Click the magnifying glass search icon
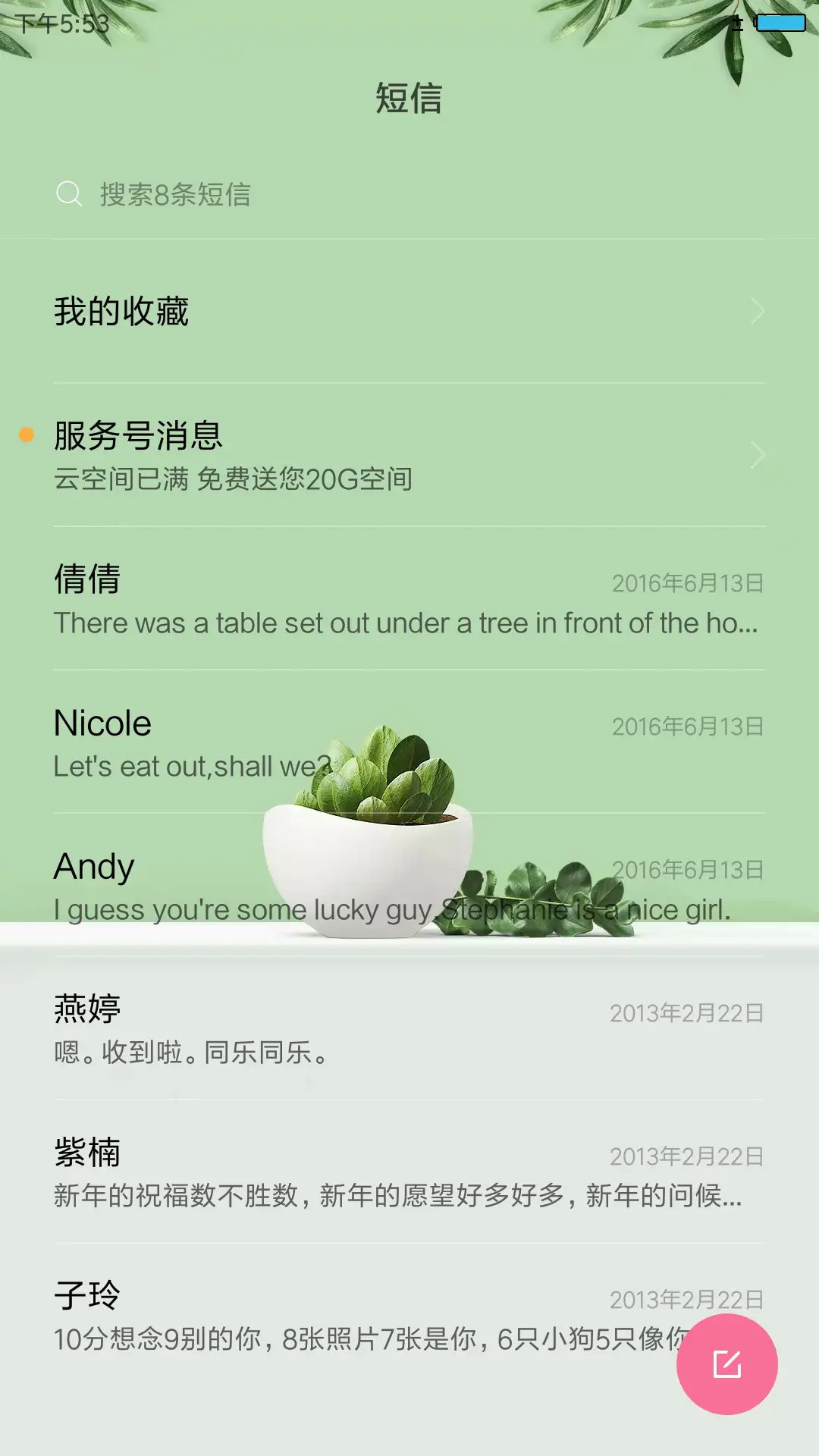Screen dimensions: 819x1456 click(68, 194)
